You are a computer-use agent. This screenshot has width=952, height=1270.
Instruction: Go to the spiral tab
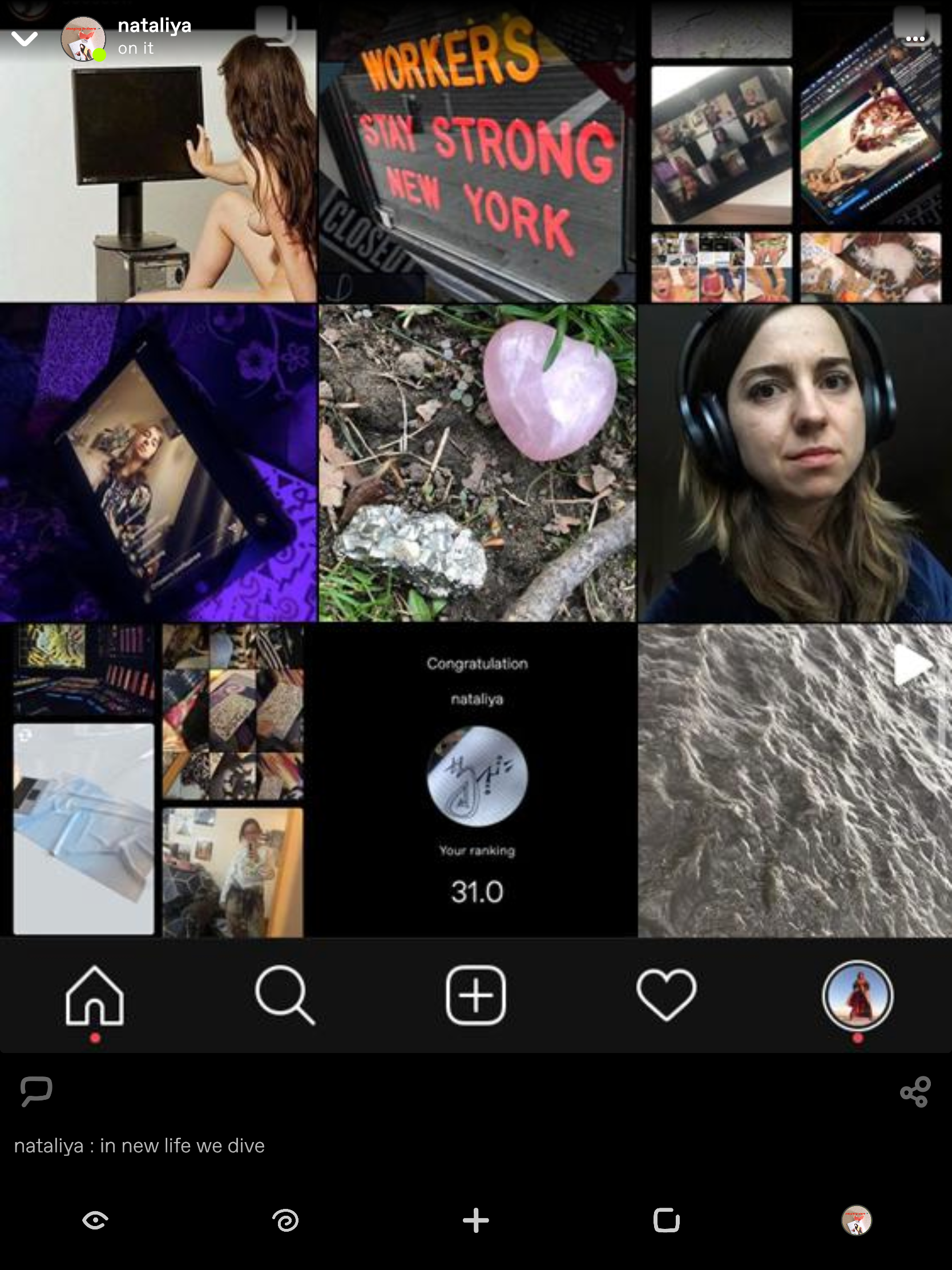285,1220
